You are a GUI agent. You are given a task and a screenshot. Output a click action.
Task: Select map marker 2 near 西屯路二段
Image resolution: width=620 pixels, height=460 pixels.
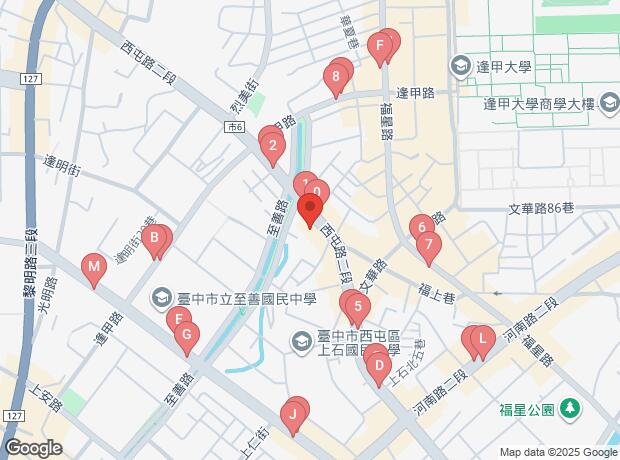tap(272, 150)
